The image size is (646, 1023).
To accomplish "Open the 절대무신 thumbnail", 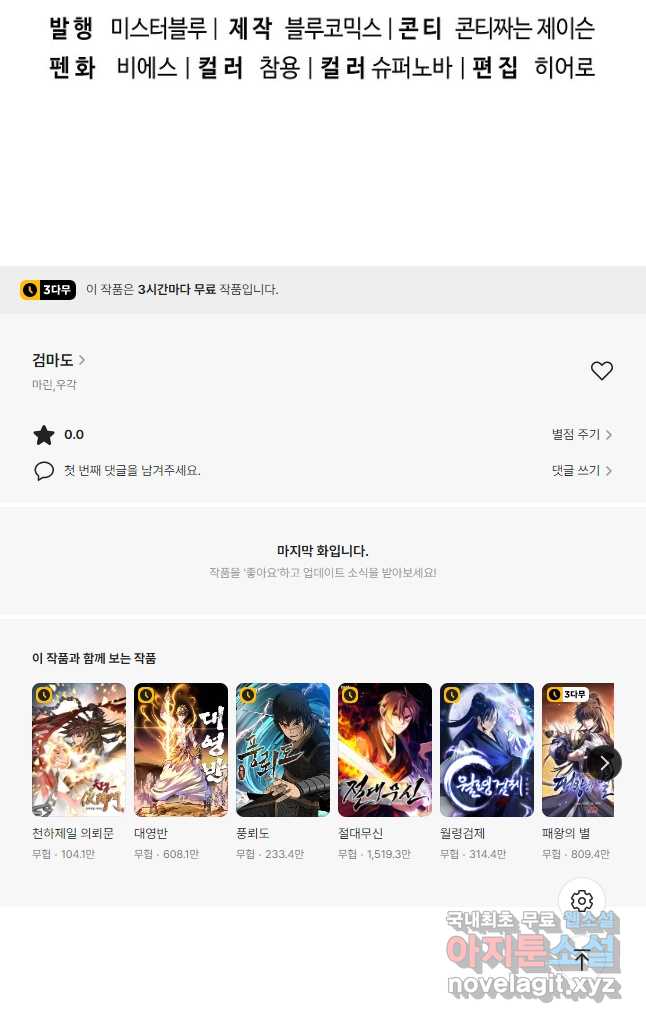I will 385,750.
